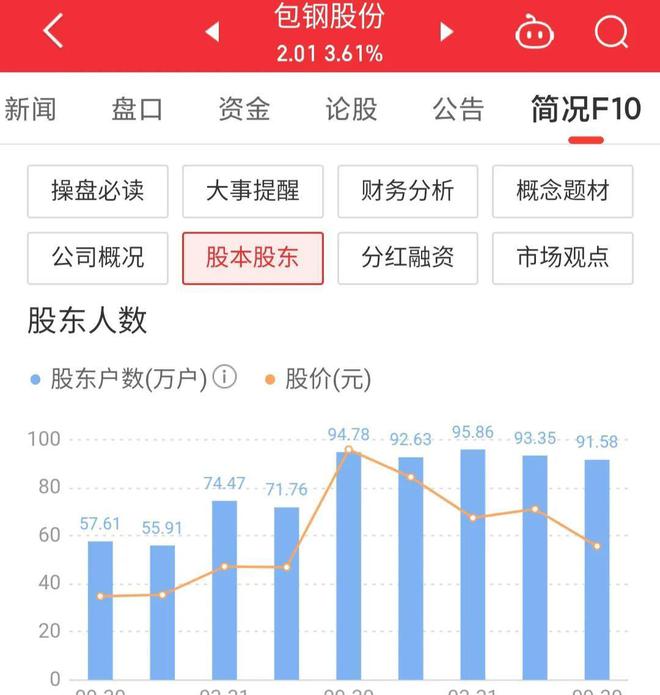Select 股本股东 section
The height and width of the screenshot is (695, 660).
click(252, 258)
